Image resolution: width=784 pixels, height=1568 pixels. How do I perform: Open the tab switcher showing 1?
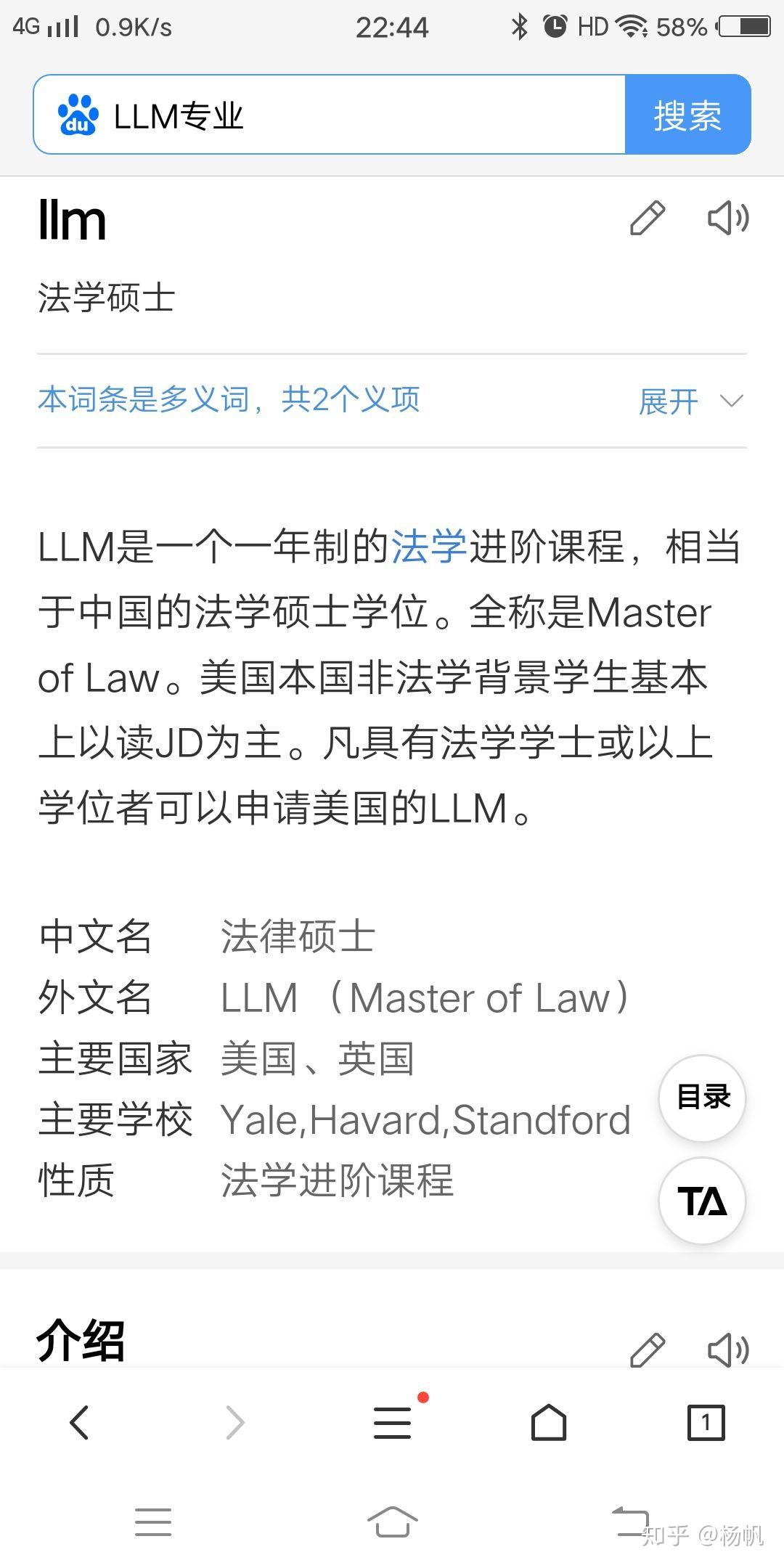click(x=706, y=1422)
